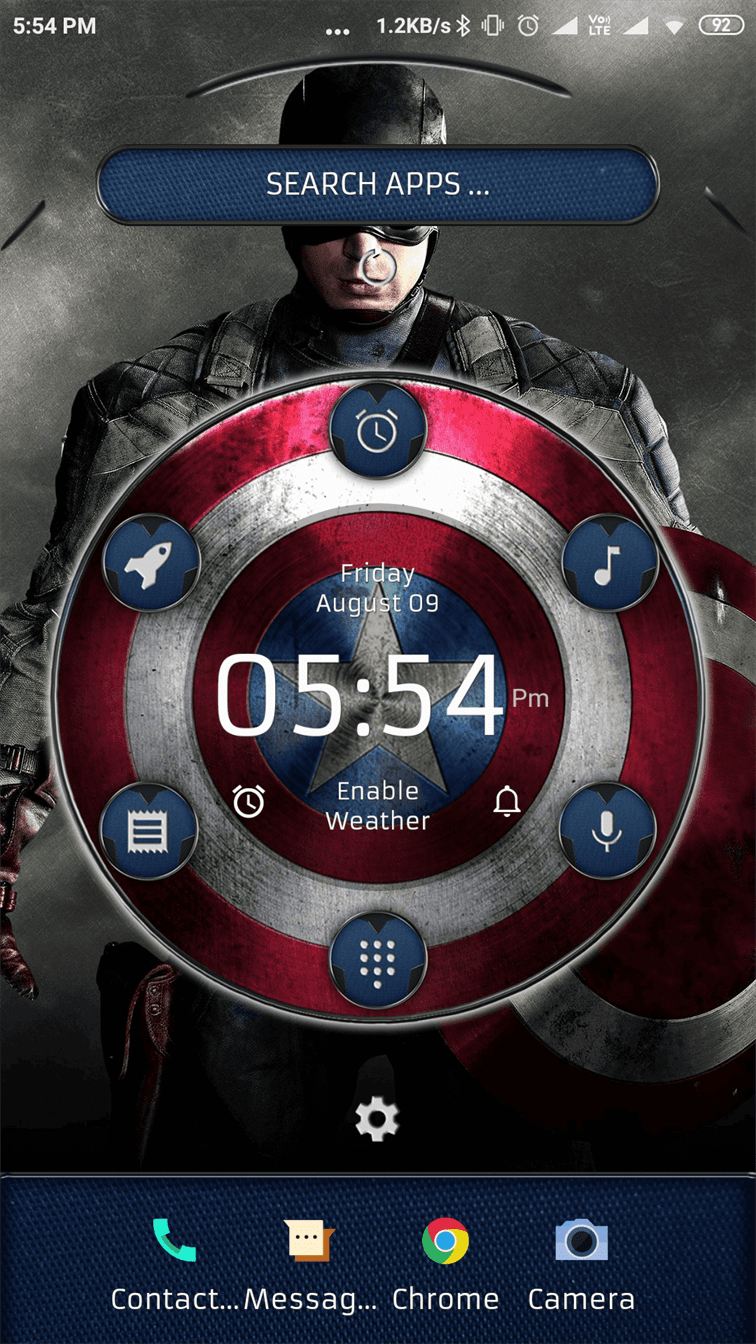Tap Enable Weather in the widget
The height and width of the screenshot is (1344, 756).
[x=377, y=806]
